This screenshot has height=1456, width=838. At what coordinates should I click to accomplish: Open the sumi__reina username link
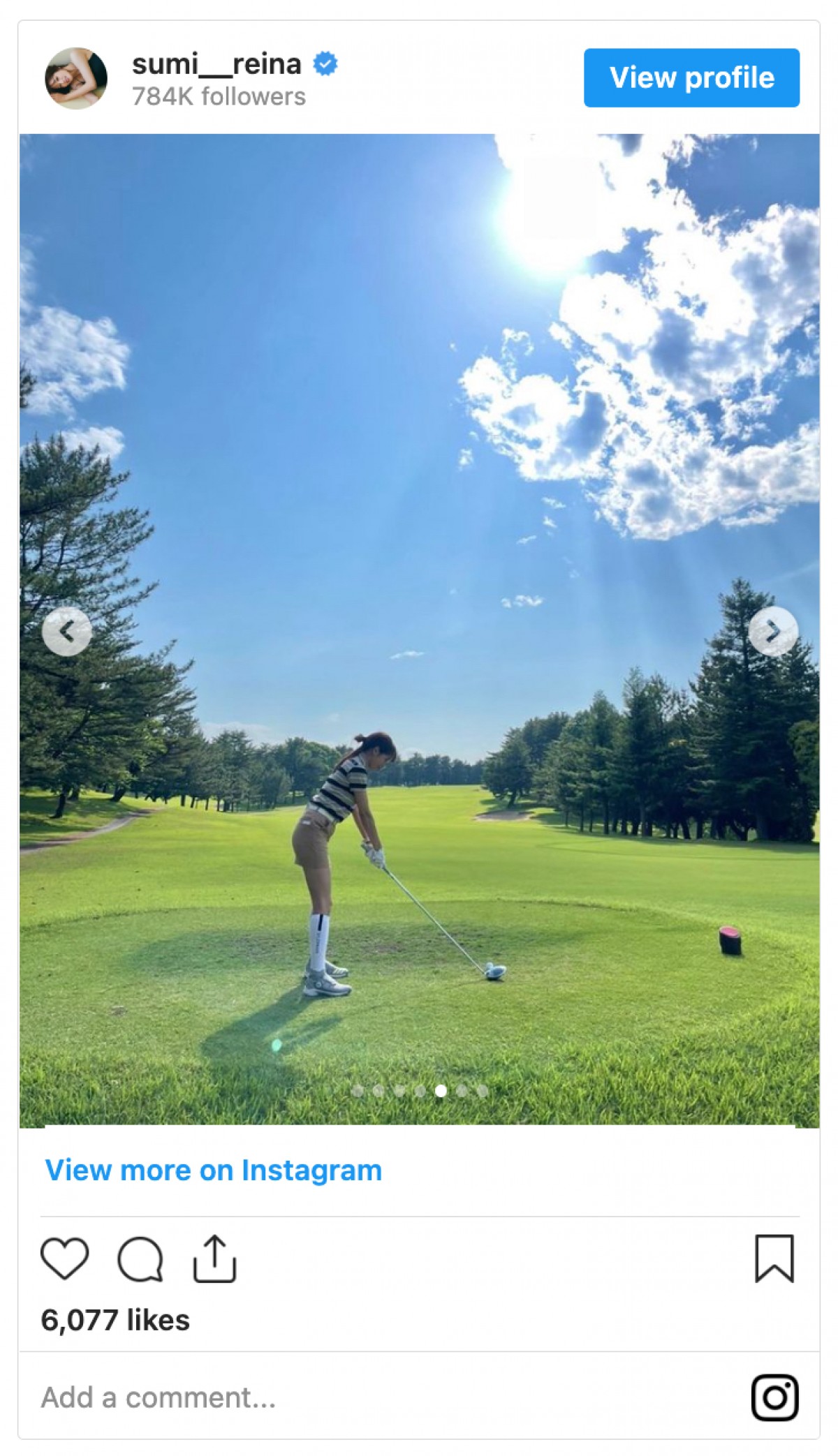pos(216,64)
